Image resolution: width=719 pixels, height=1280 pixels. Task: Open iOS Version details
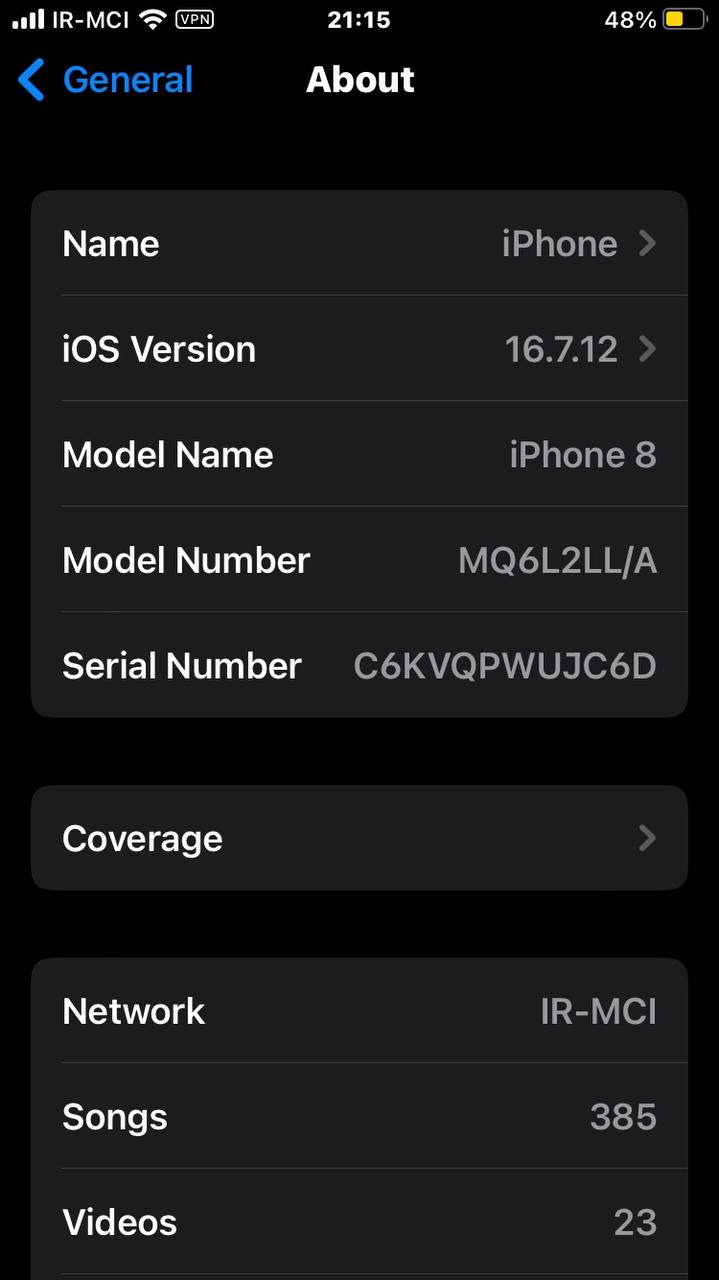click(x=359, y=349)
